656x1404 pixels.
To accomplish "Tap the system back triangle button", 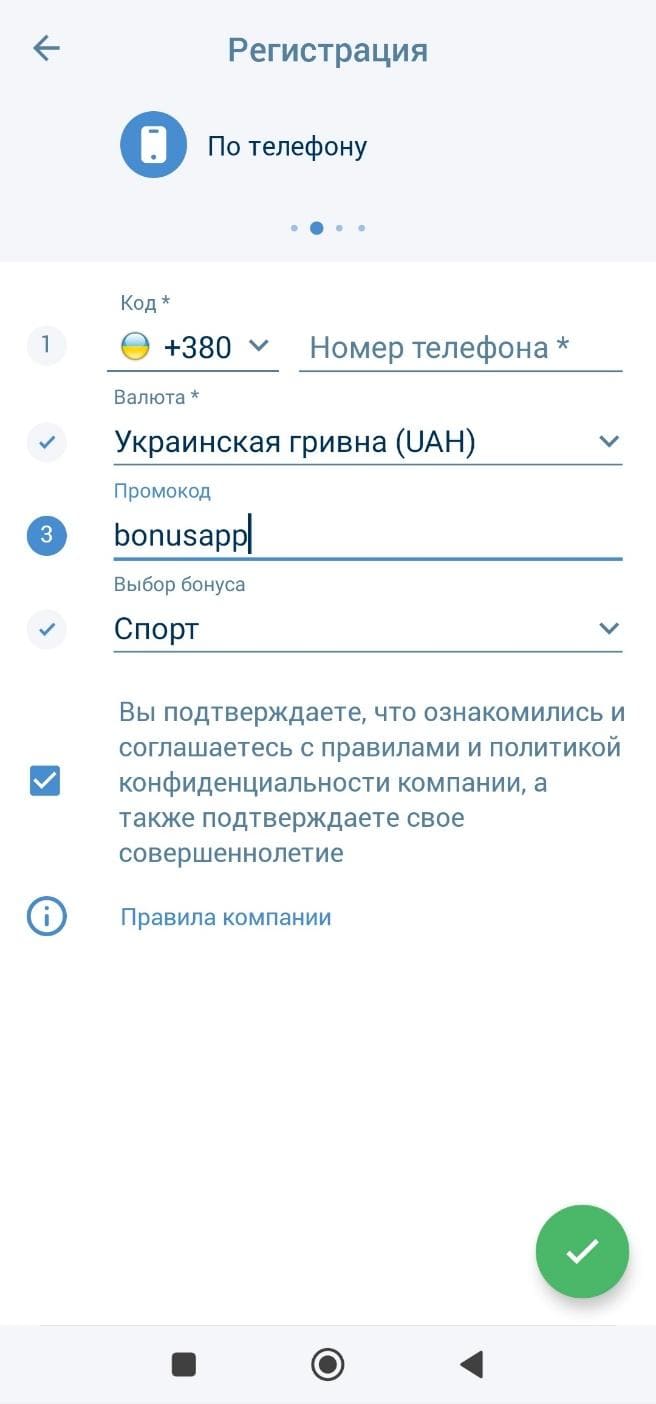I will 471,1364.
